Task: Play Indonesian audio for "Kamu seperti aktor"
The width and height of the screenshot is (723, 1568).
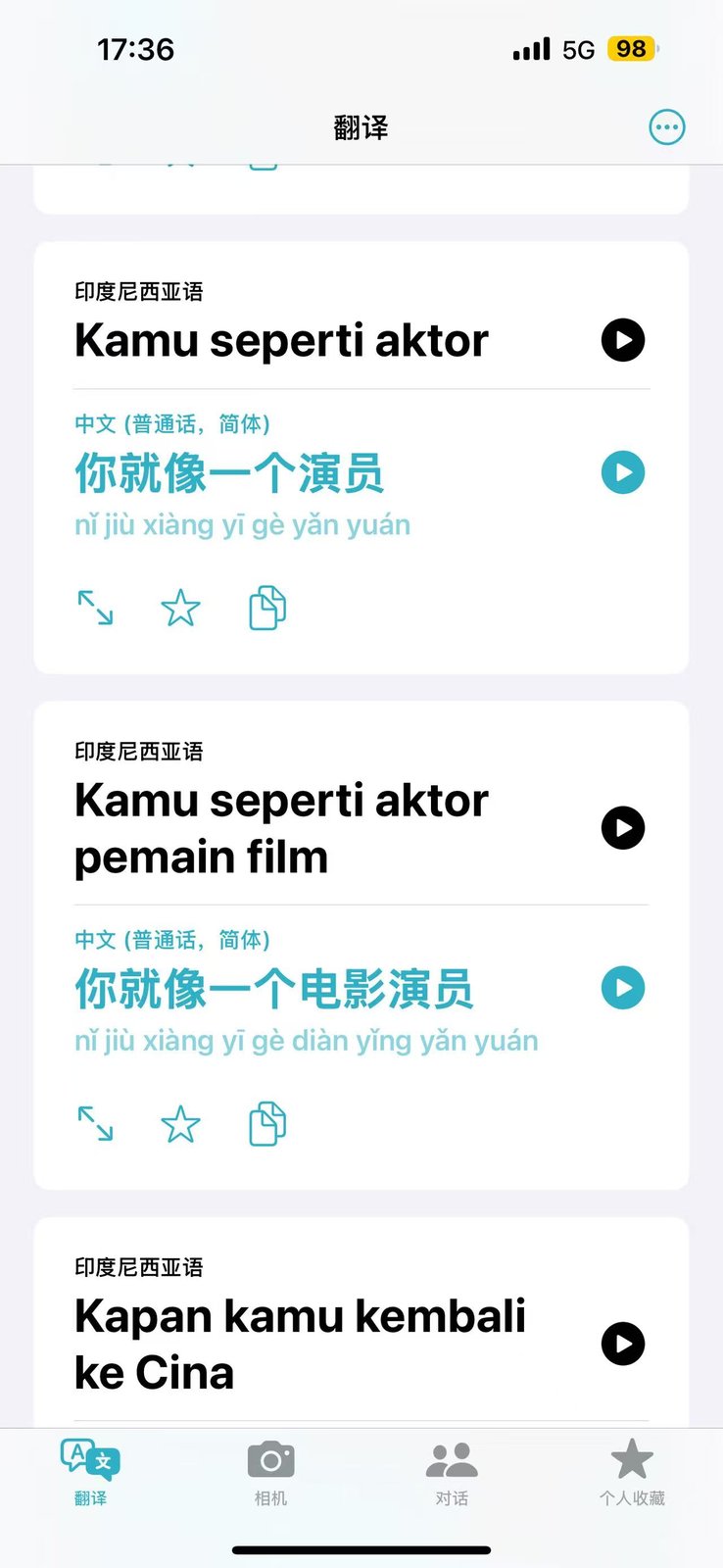Action: pyautogui.click(x=623, y=340)
